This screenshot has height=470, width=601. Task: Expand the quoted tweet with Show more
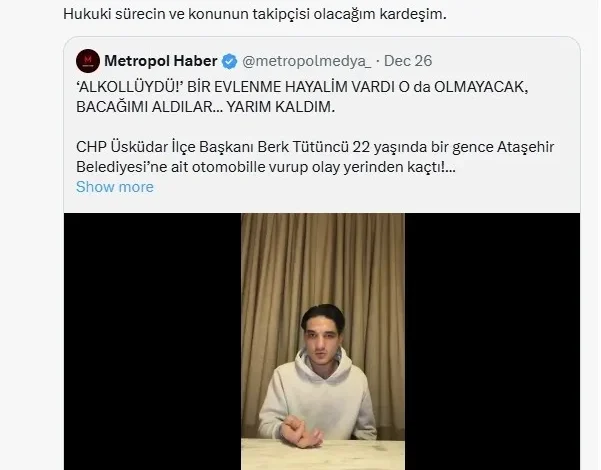[115, 187]
